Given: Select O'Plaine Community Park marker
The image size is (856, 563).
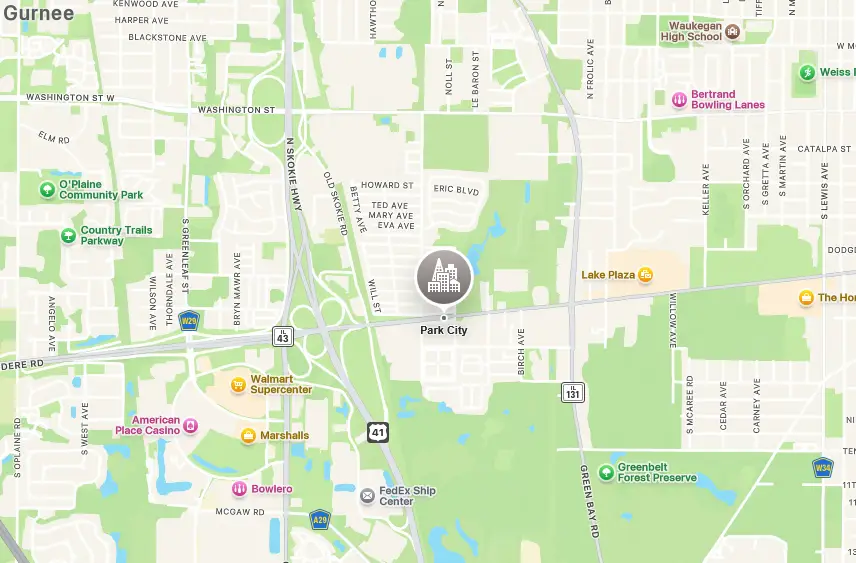Looking at the screenshot, I should (47, 189).
